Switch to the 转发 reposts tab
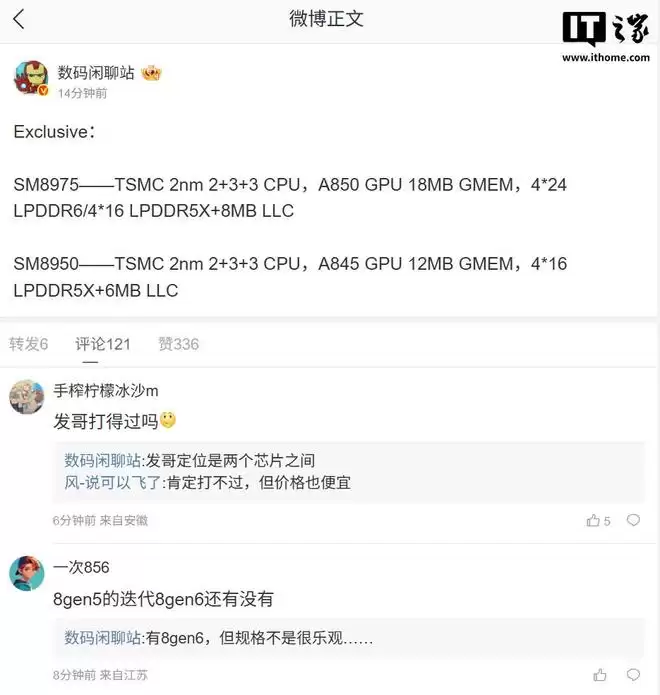The width and height of the screenshot is (660, 695). click(29, 344)
